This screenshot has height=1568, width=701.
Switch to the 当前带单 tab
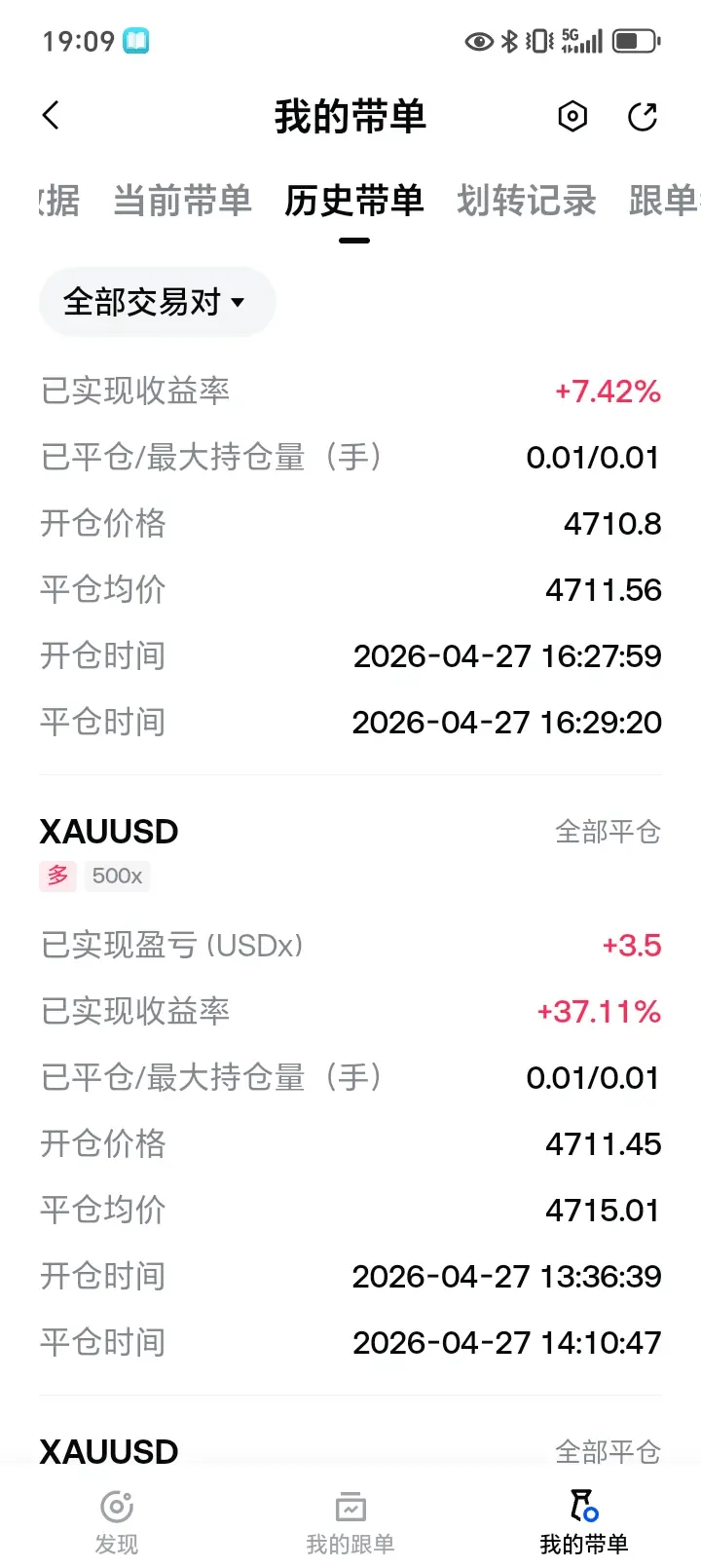point(183,201)
